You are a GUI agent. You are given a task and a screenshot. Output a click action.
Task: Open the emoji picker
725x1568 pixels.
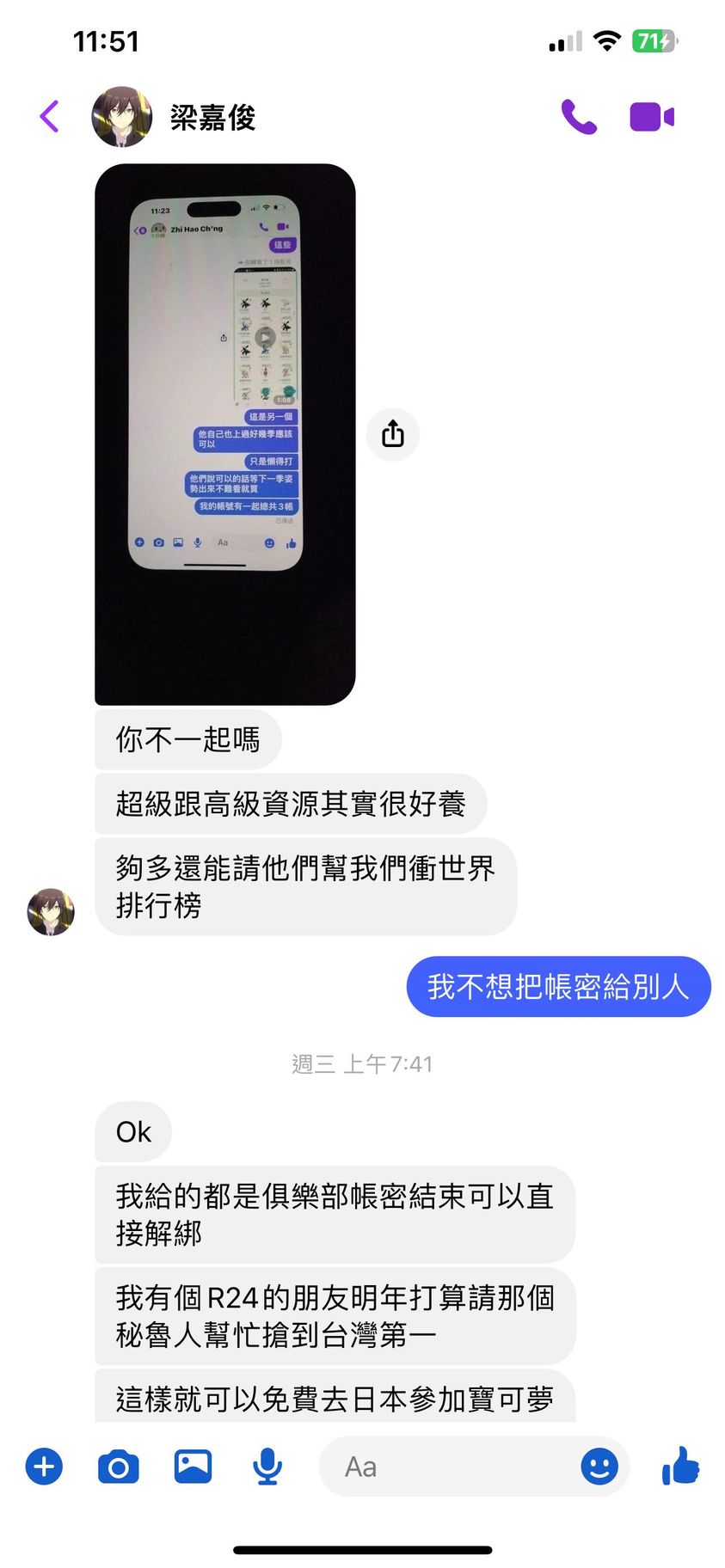coord(599,1467)
